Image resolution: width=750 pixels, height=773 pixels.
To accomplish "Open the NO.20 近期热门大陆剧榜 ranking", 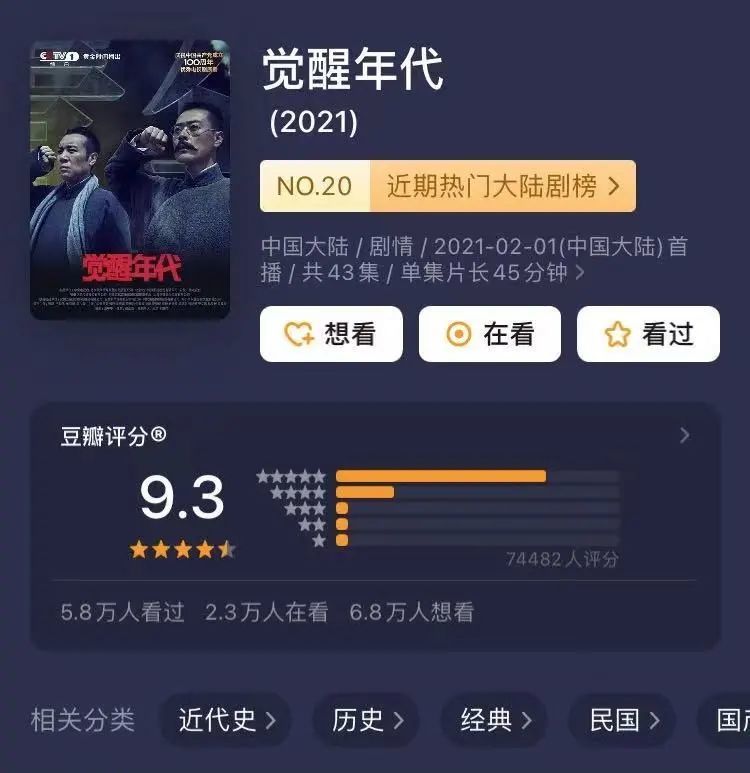I will tap(447, 186).
